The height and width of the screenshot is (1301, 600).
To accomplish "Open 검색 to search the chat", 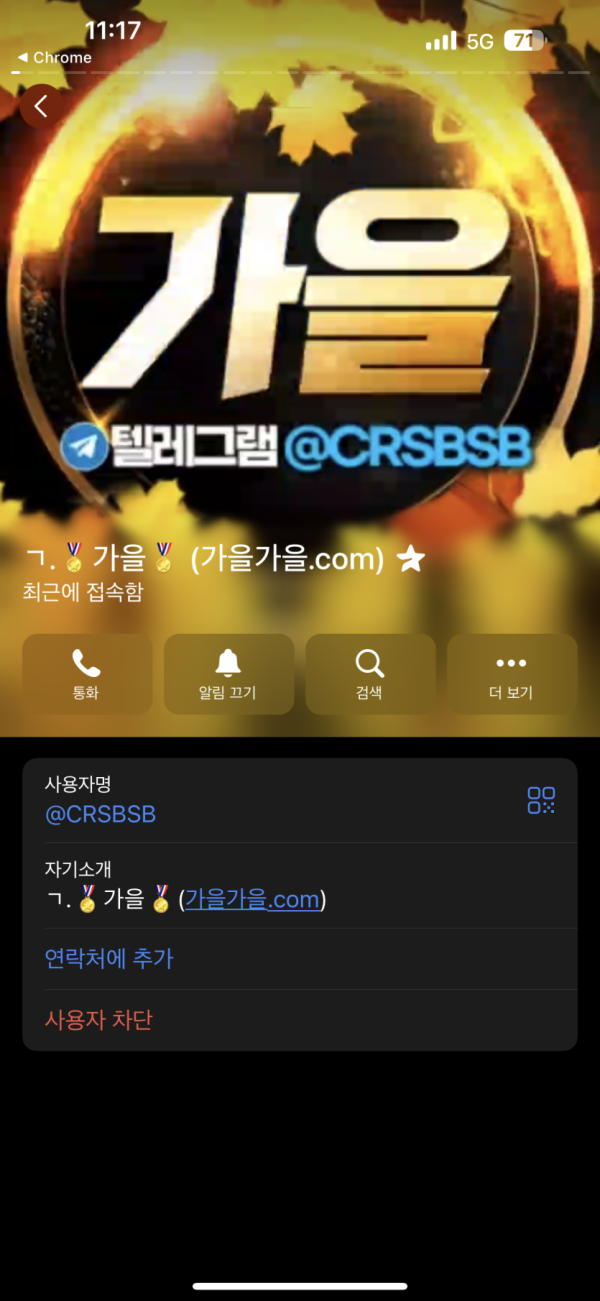I will coord(370,674).
